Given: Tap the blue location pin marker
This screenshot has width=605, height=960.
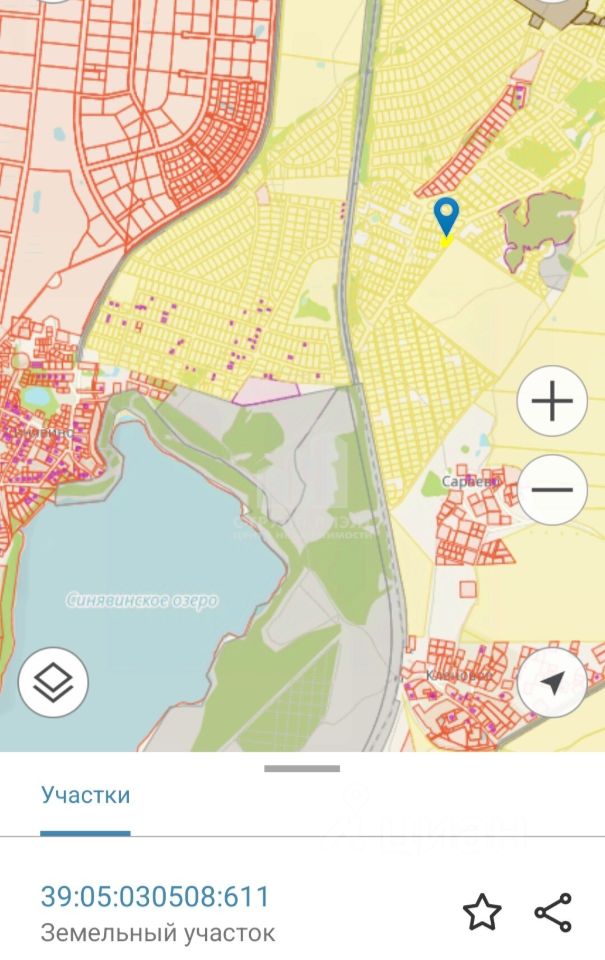Looking at the screenshot, I should click(x=446, y=216).
